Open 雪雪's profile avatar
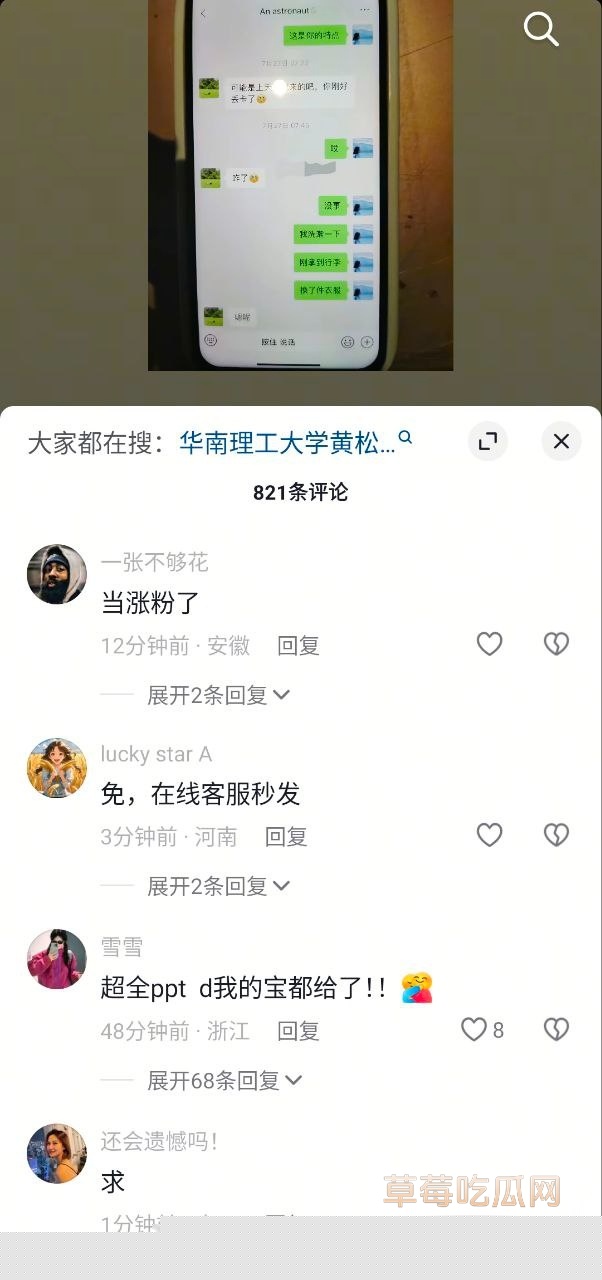The image size is (602, 1280). (x=57, y=959)
